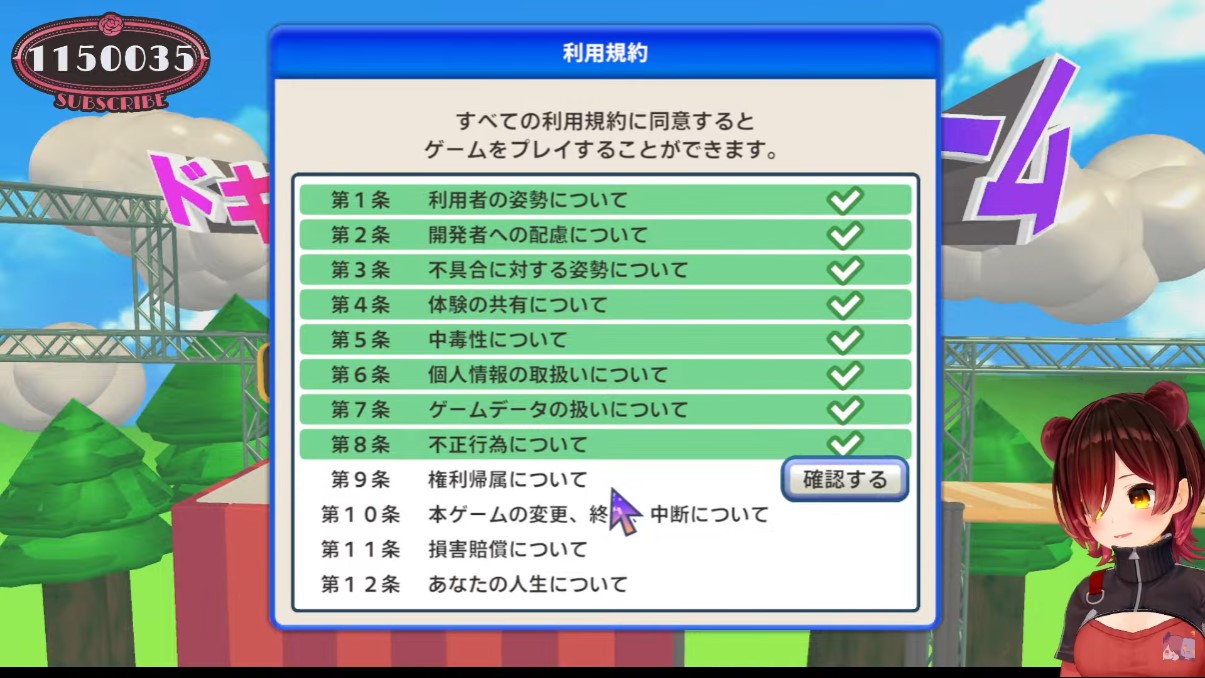Open 第2条 開発者への配慮について
This screenshot has width=1205, height=678.
tap(605, 235)
